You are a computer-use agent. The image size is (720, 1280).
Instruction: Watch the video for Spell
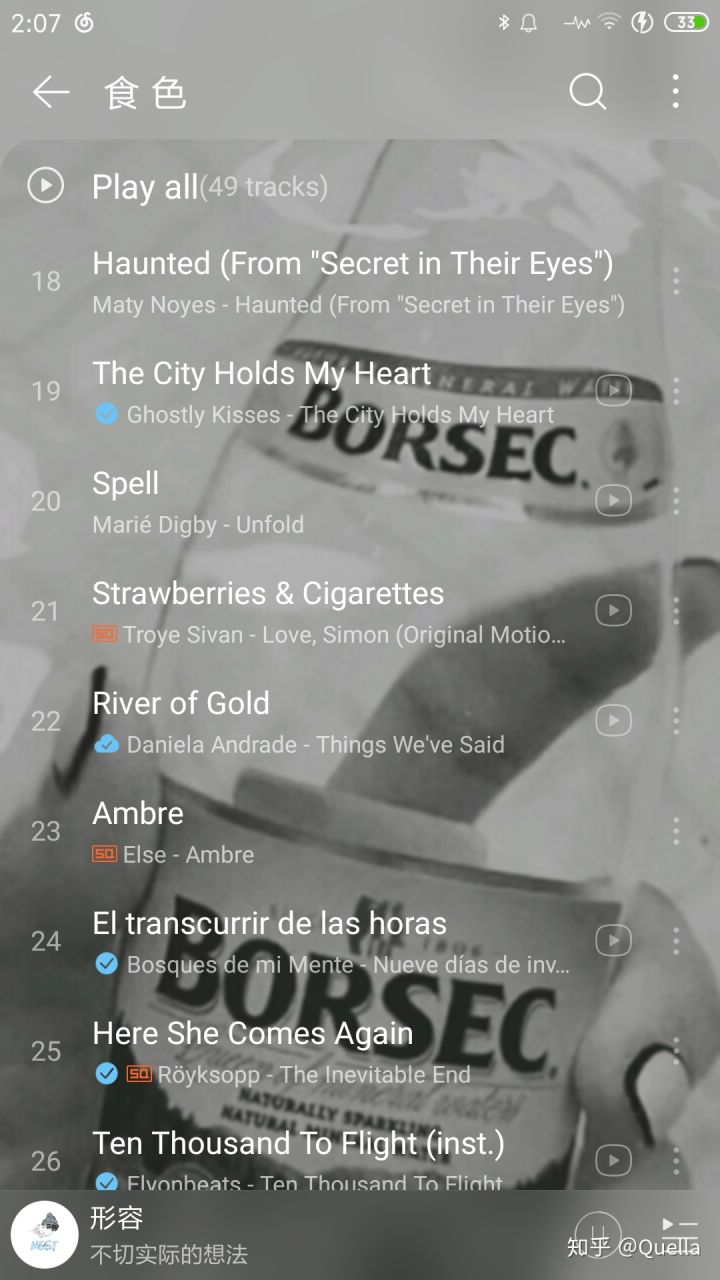pyautogui.click(x=613, y=500)
